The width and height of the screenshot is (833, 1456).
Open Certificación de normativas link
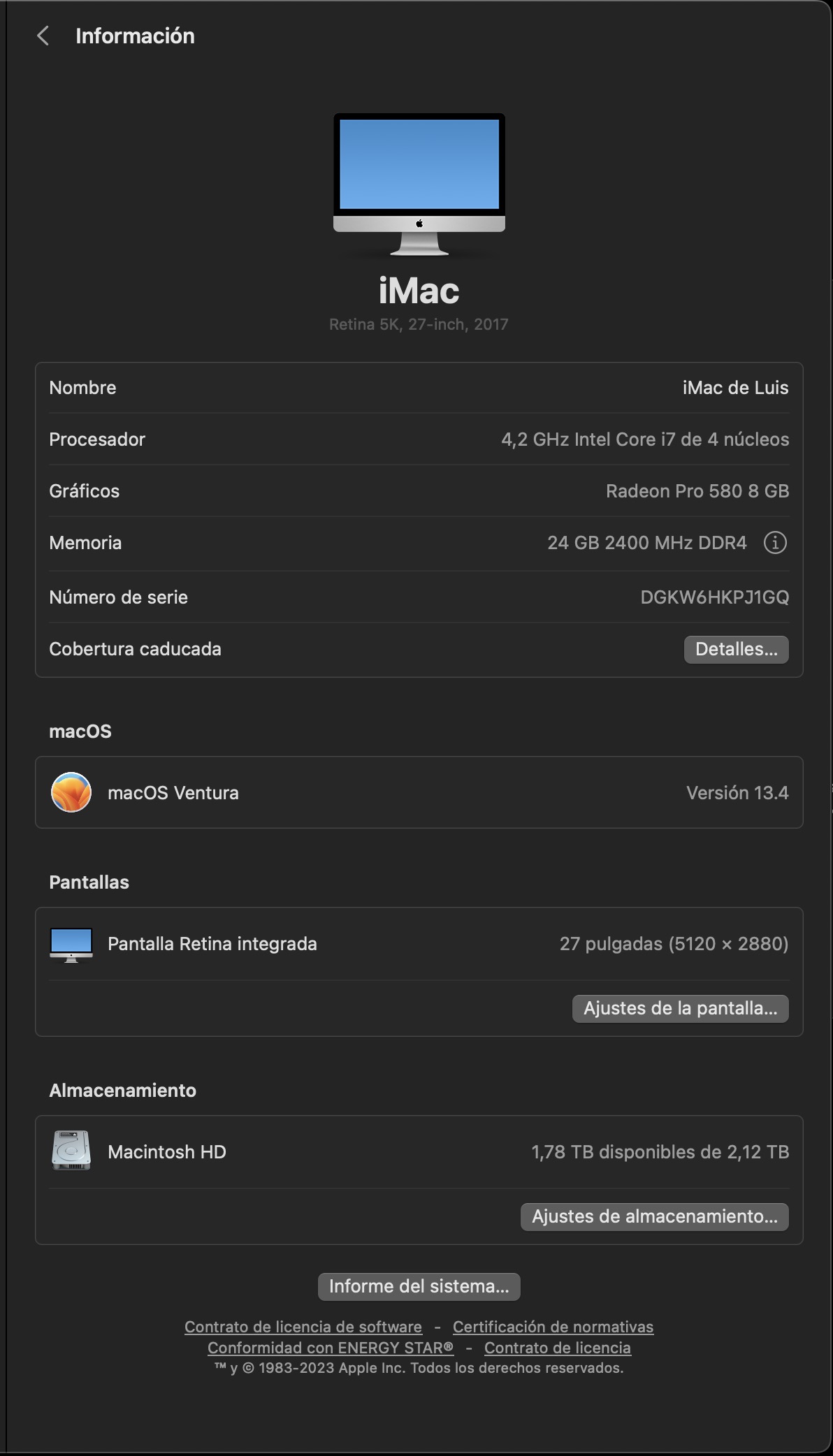pos(553,1327)
